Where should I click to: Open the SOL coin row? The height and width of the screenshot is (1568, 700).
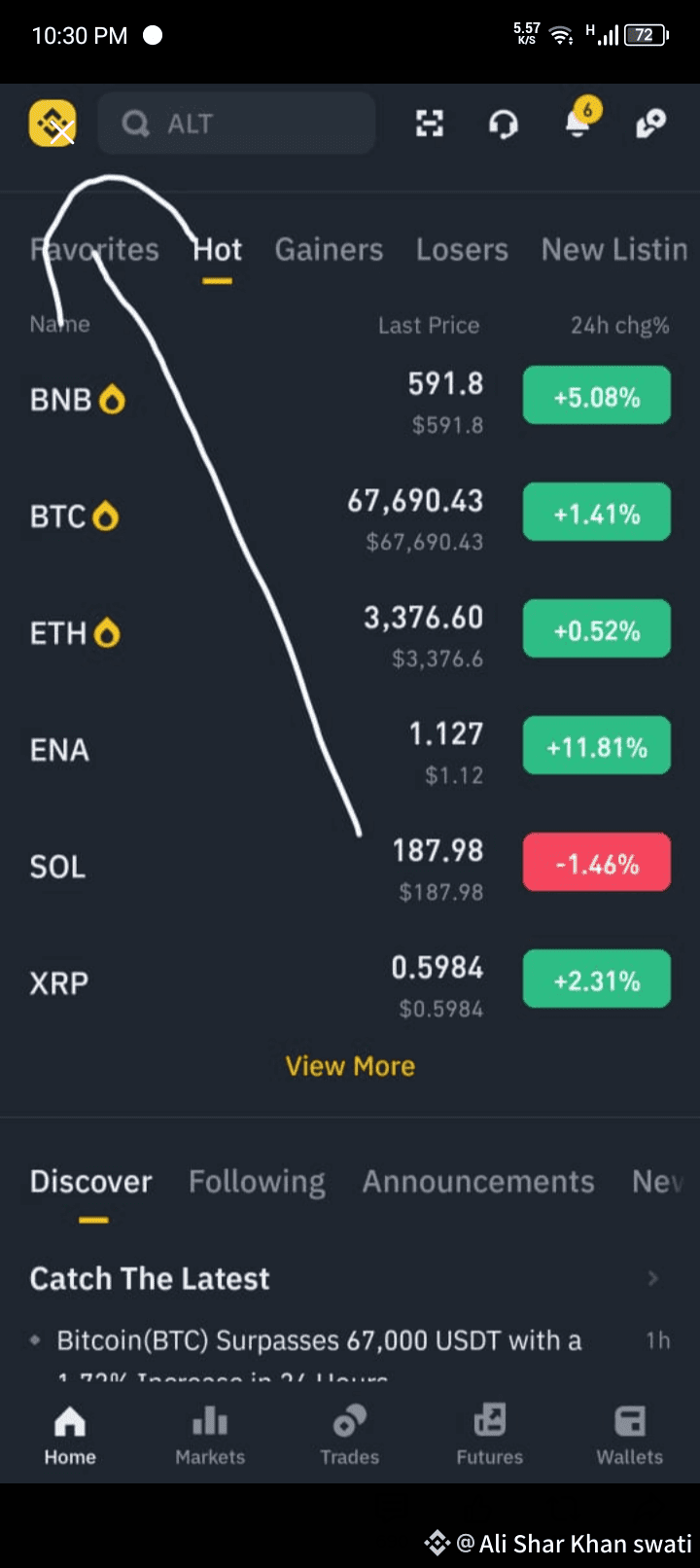(x=350, y=867)
